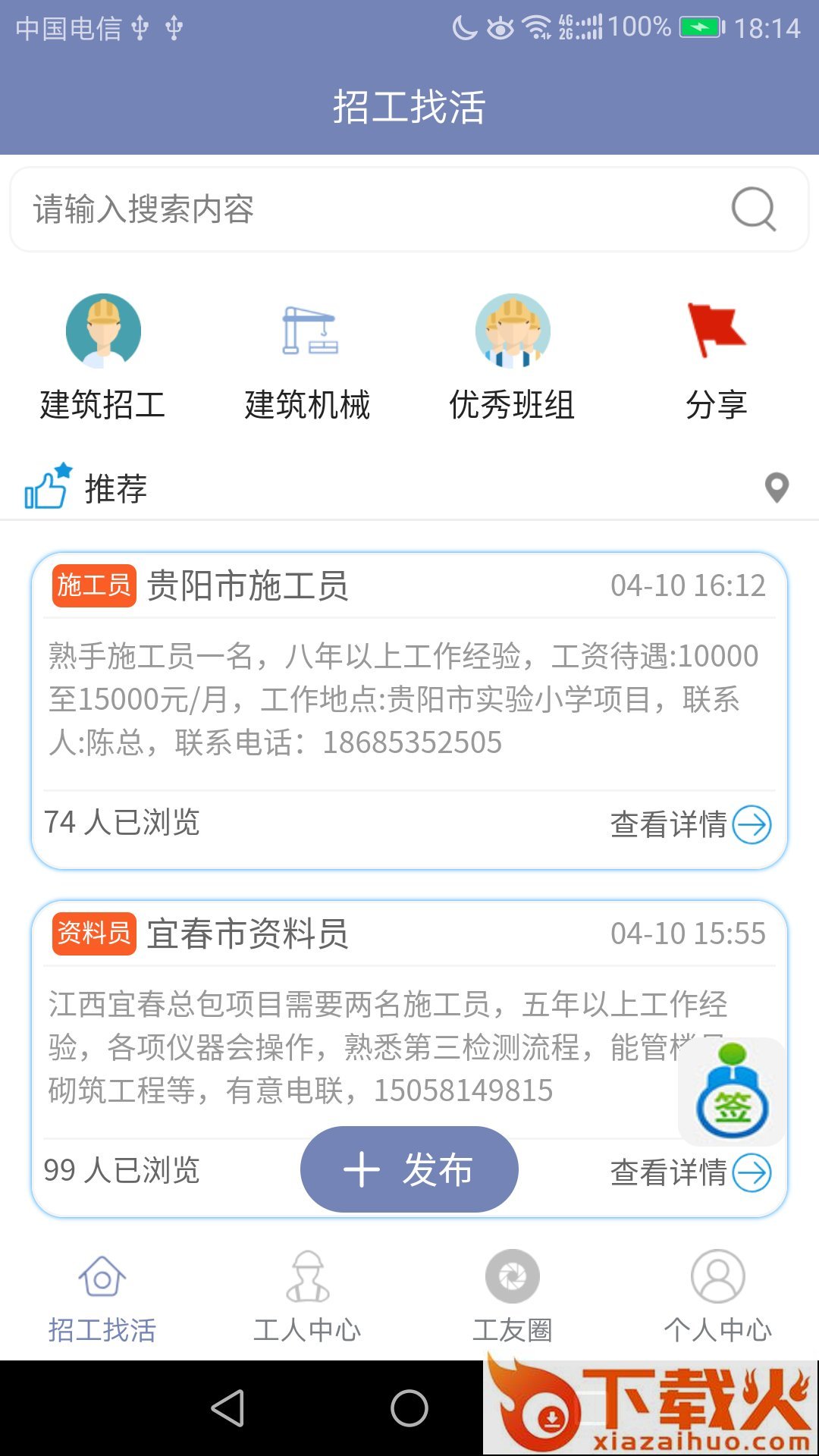This screenshot has height=1456, width=819.
Task: Tap the magnifier search icon
Action: tap(753, 209)
